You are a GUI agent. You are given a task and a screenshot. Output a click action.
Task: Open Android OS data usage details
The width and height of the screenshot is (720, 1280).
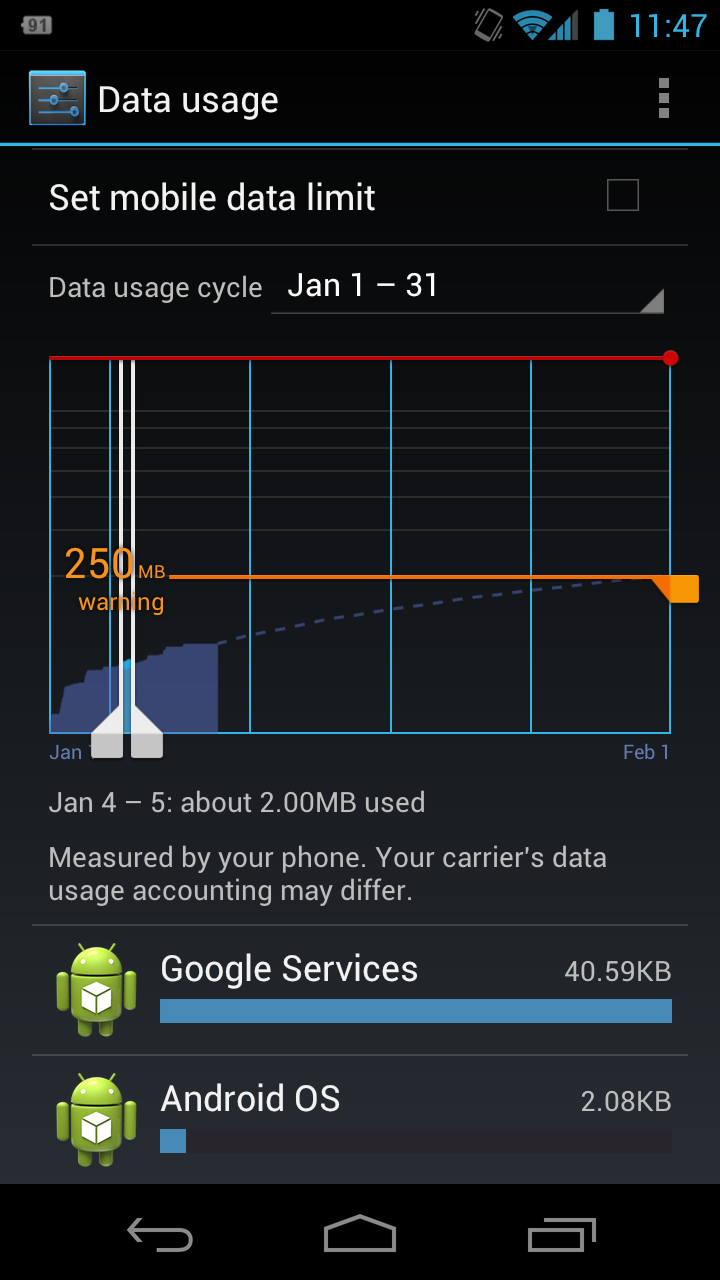(360, 1120)
